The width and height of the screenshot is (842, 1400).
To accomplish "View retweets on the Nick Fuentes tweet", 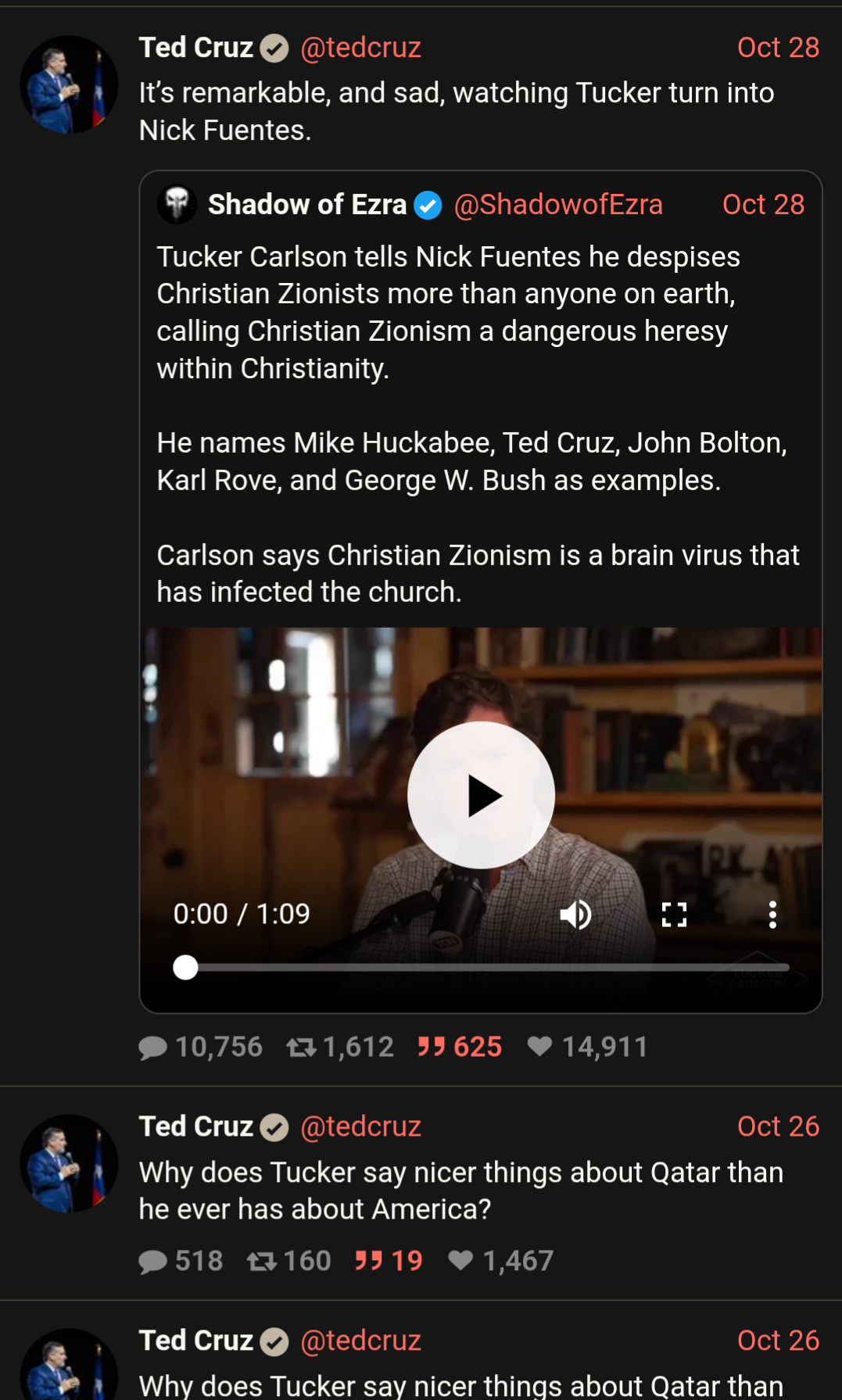I will pyautogui.click(x=340, y=1047).
